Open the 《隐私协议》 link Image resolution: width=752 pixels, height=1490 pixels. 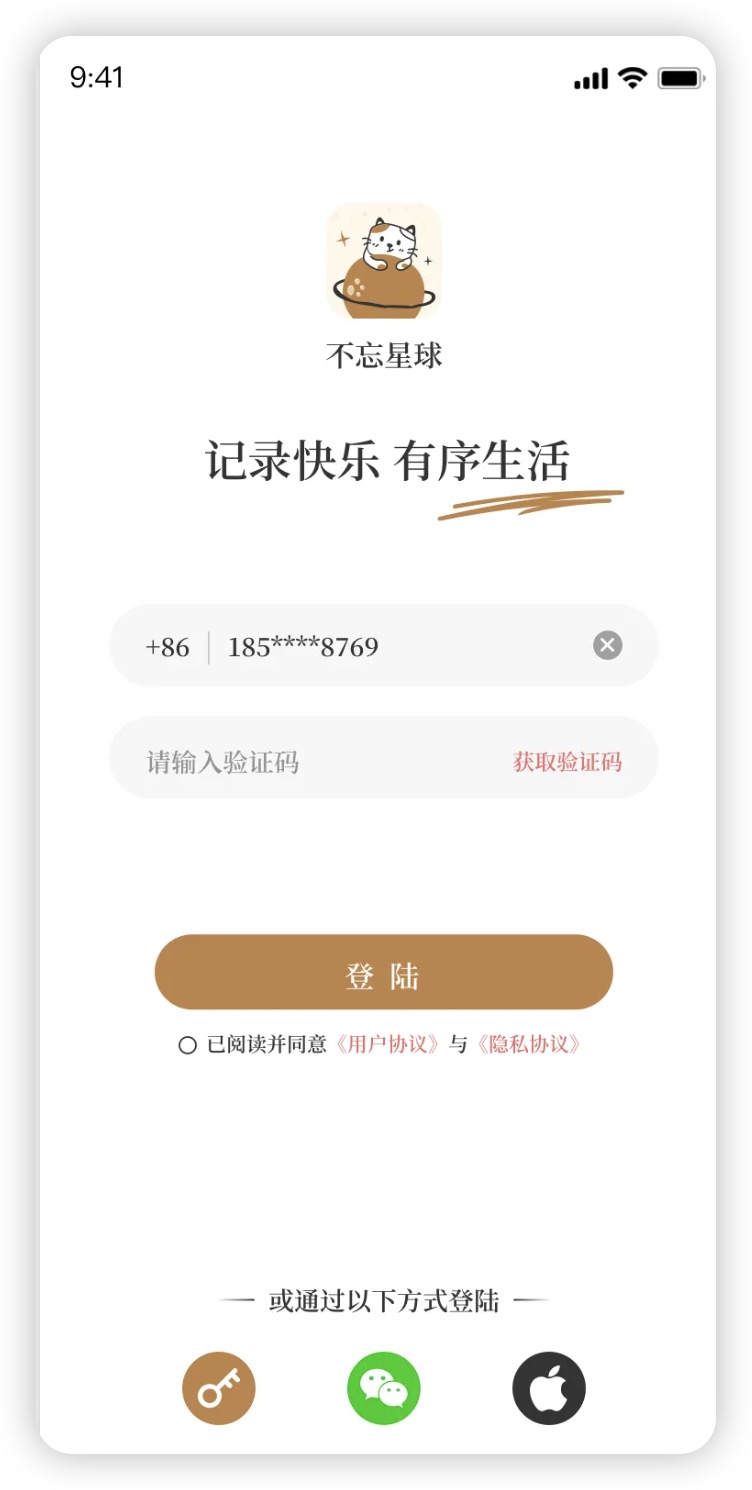(529, 1045)
